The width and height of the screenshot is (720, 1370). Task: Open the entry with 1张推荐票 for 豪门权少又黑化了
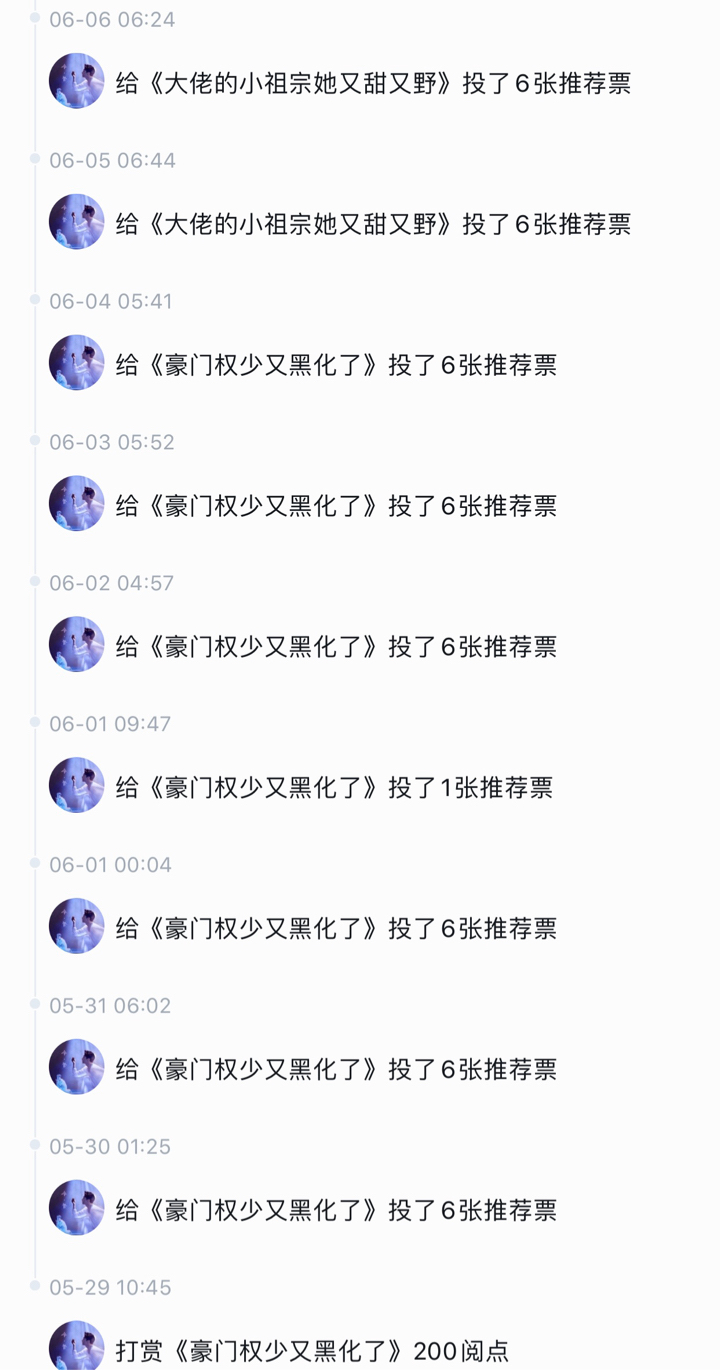tap(334, 788)
